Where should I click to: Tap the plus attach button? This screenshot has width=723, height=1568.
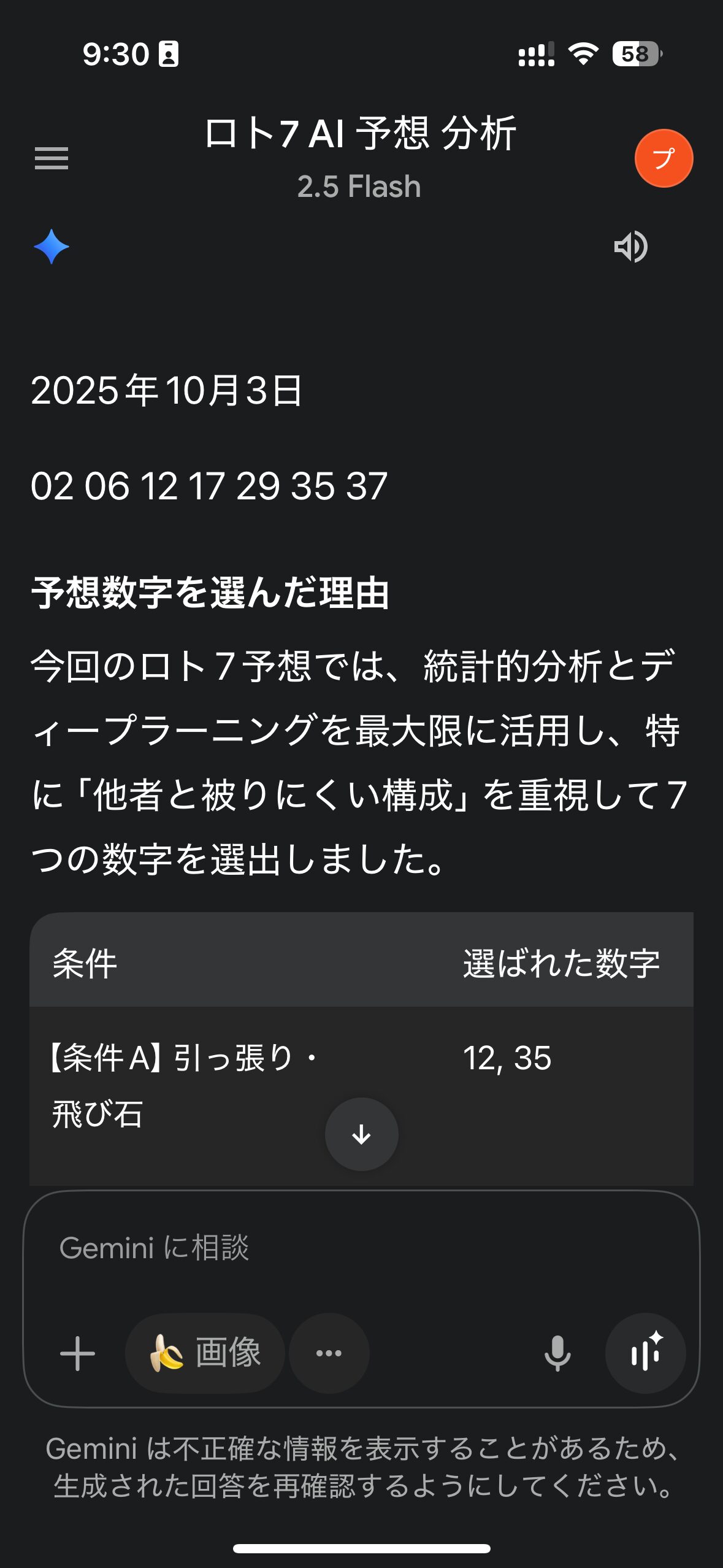[x=77, y=1353]
